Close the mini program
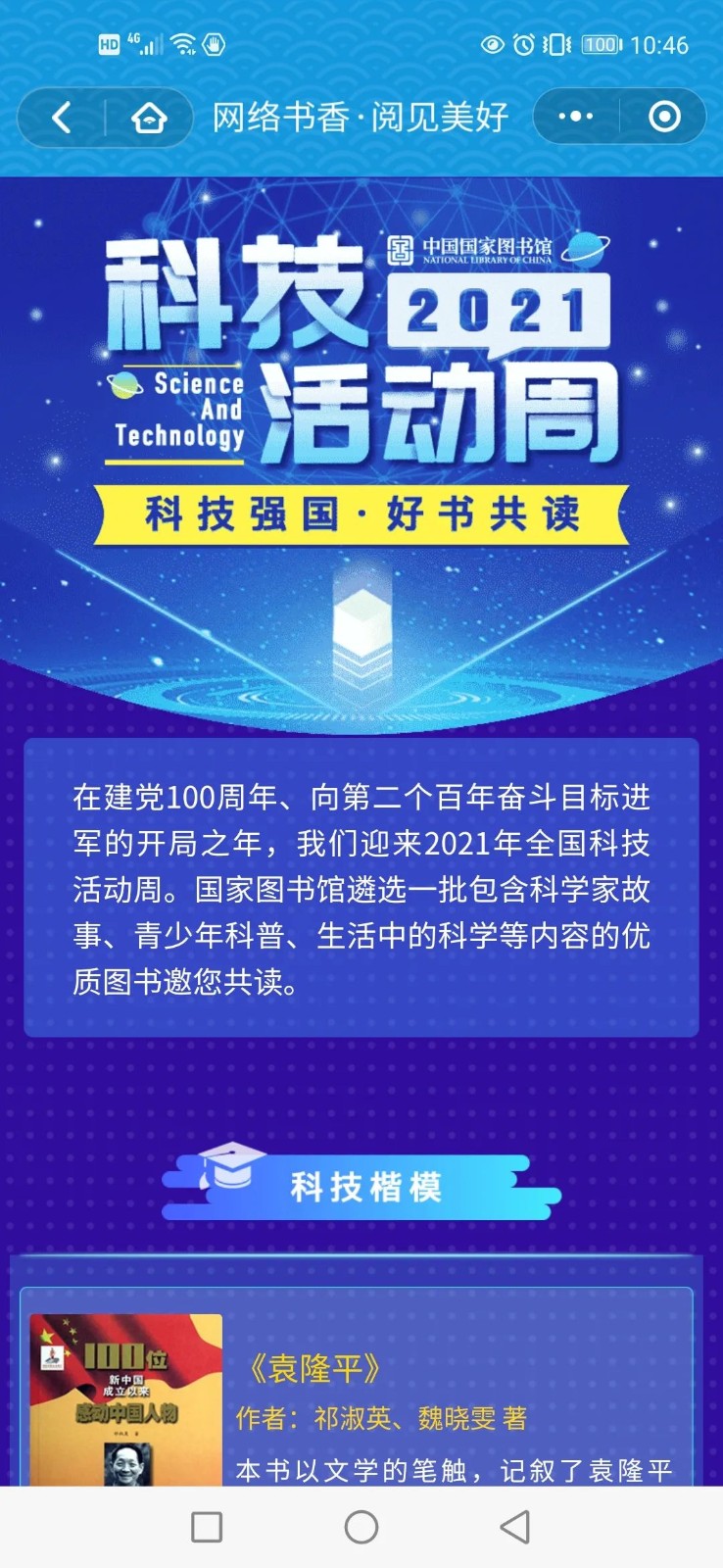The width and height of the screenshot is (723, 1568). [x=664, y=118]
